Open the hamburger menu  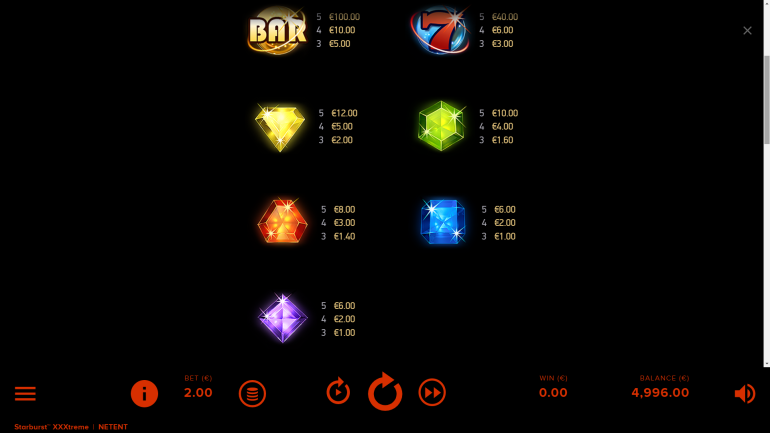[x=25, y=393]
